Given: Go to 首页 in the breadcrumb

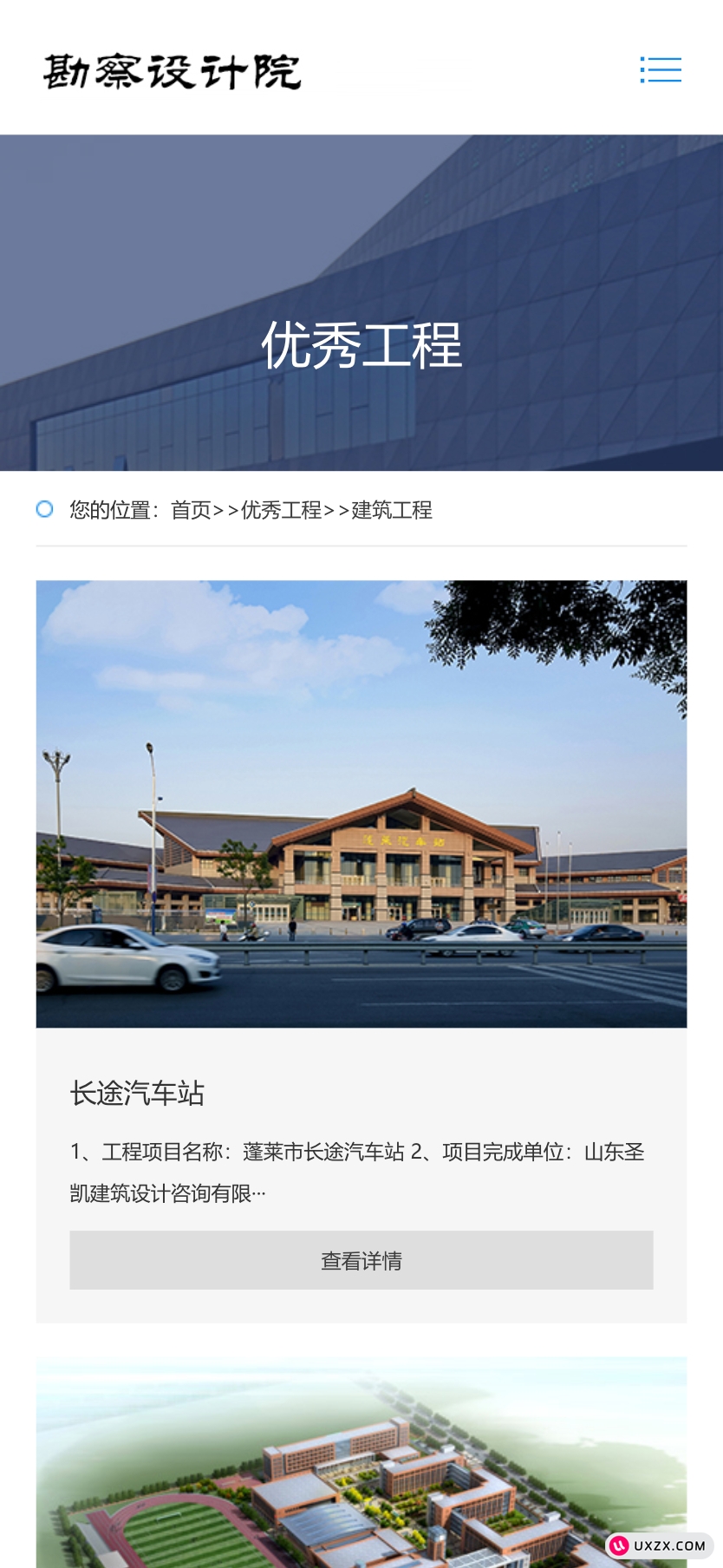Looking at the screenshot, I should [x=191, y=510].
